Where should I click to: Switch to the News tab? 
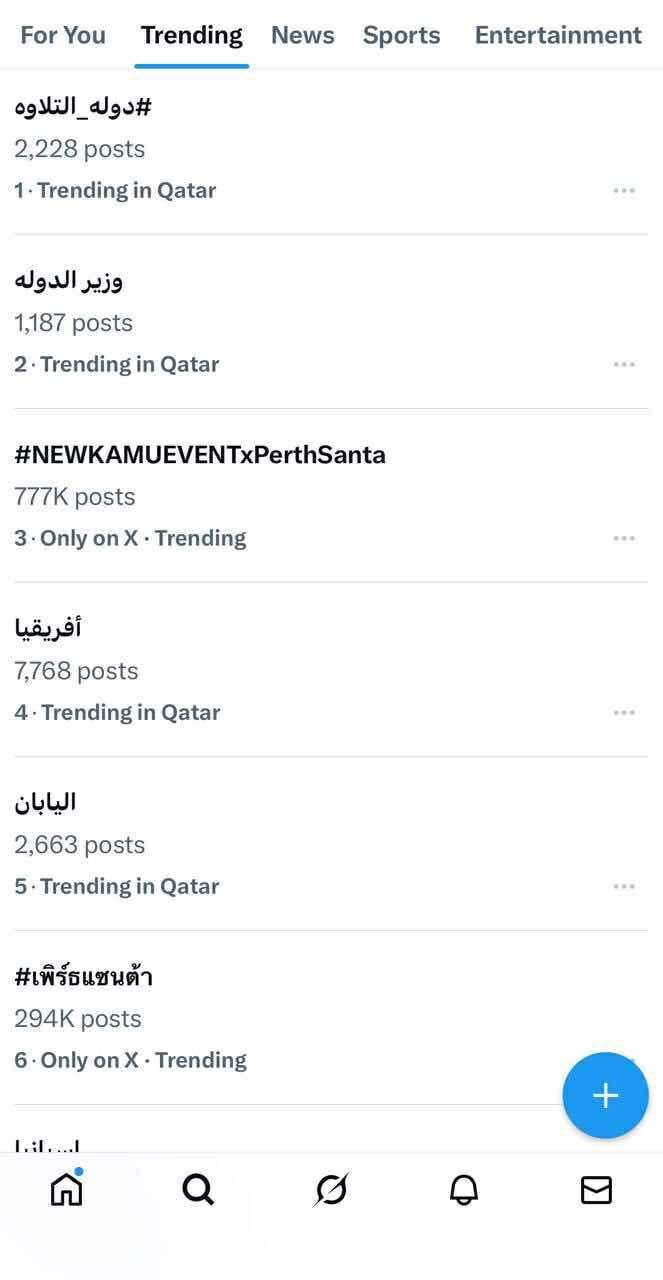coord(302,36)
